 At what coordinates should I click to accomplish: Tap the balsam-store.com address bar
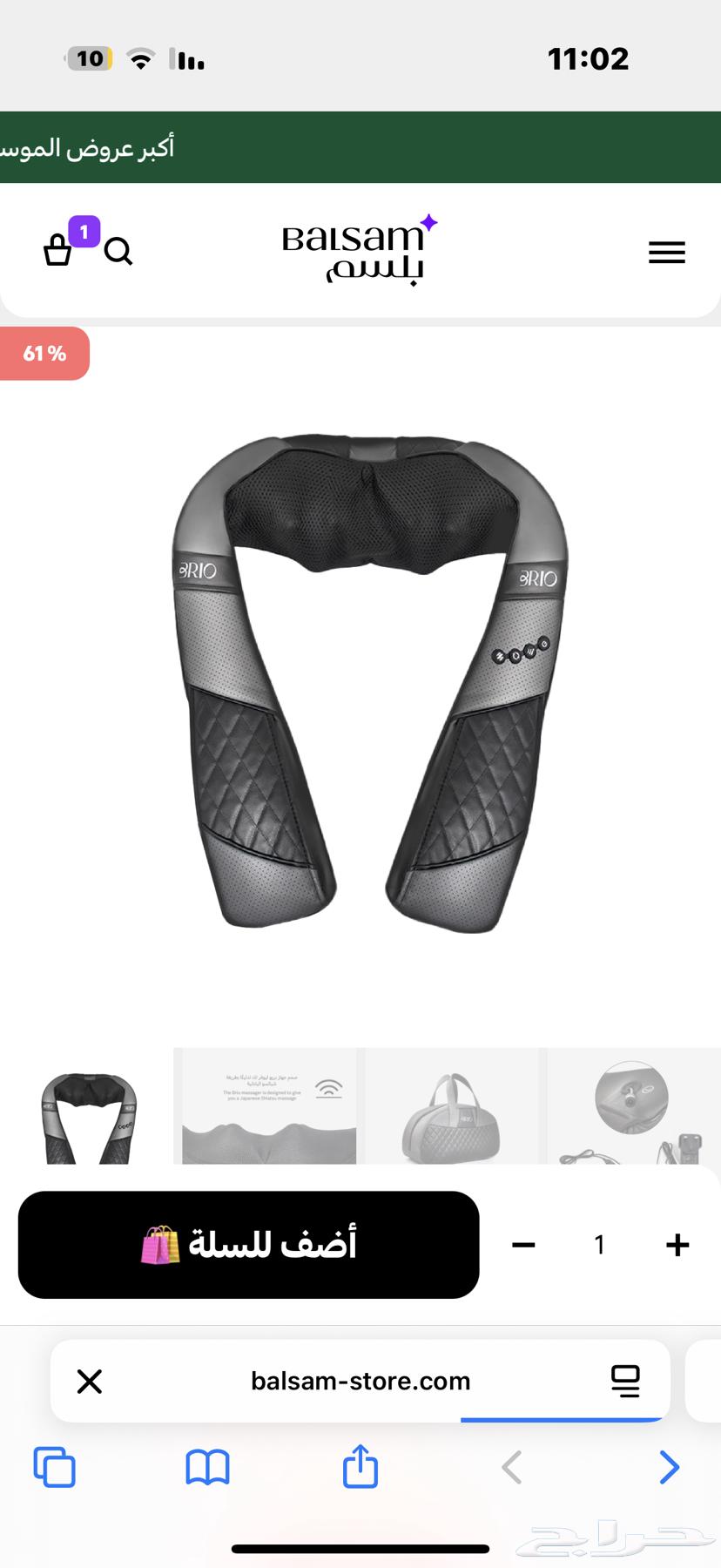[360, 1381]
